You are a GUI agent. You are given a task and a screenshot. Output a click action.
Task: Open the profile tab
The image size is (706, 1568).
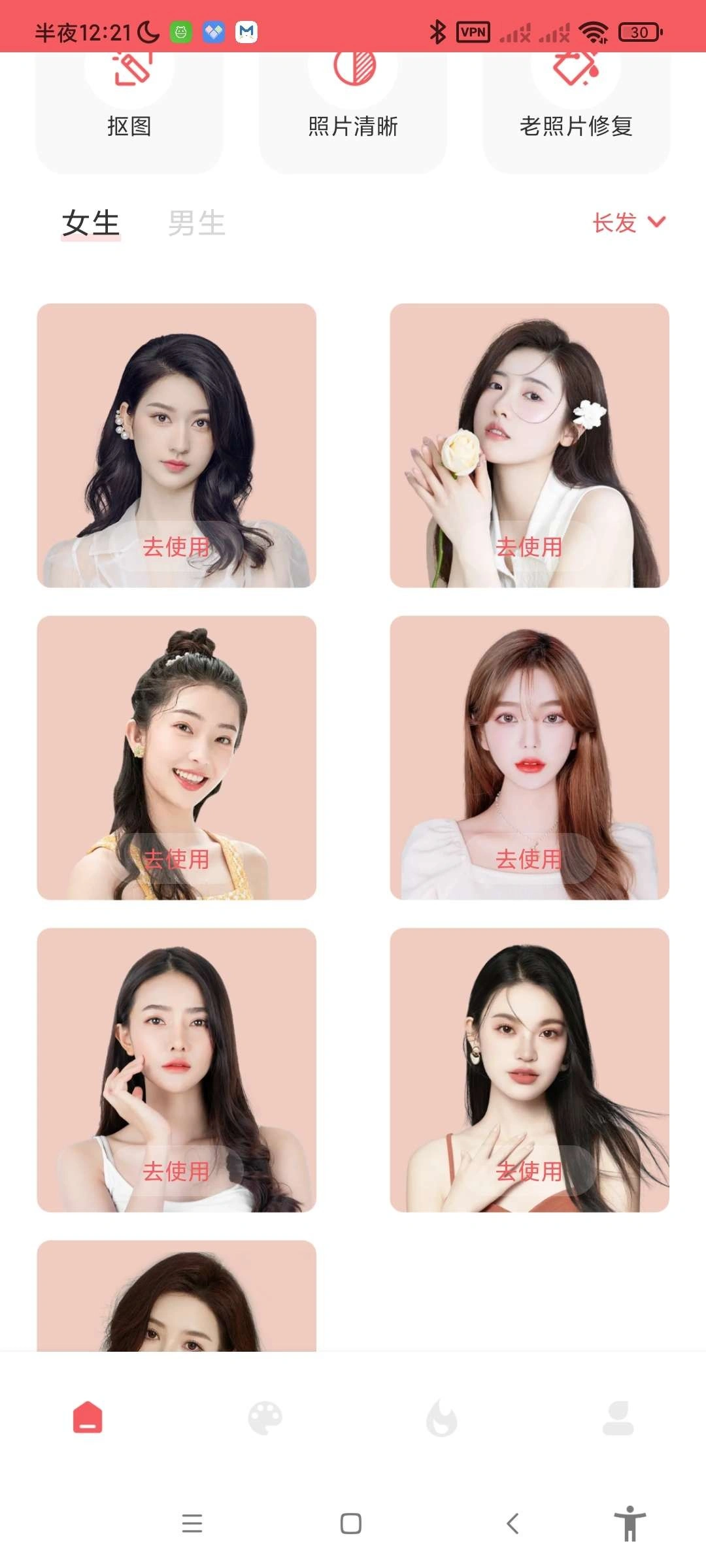[x=618, y=1418]
